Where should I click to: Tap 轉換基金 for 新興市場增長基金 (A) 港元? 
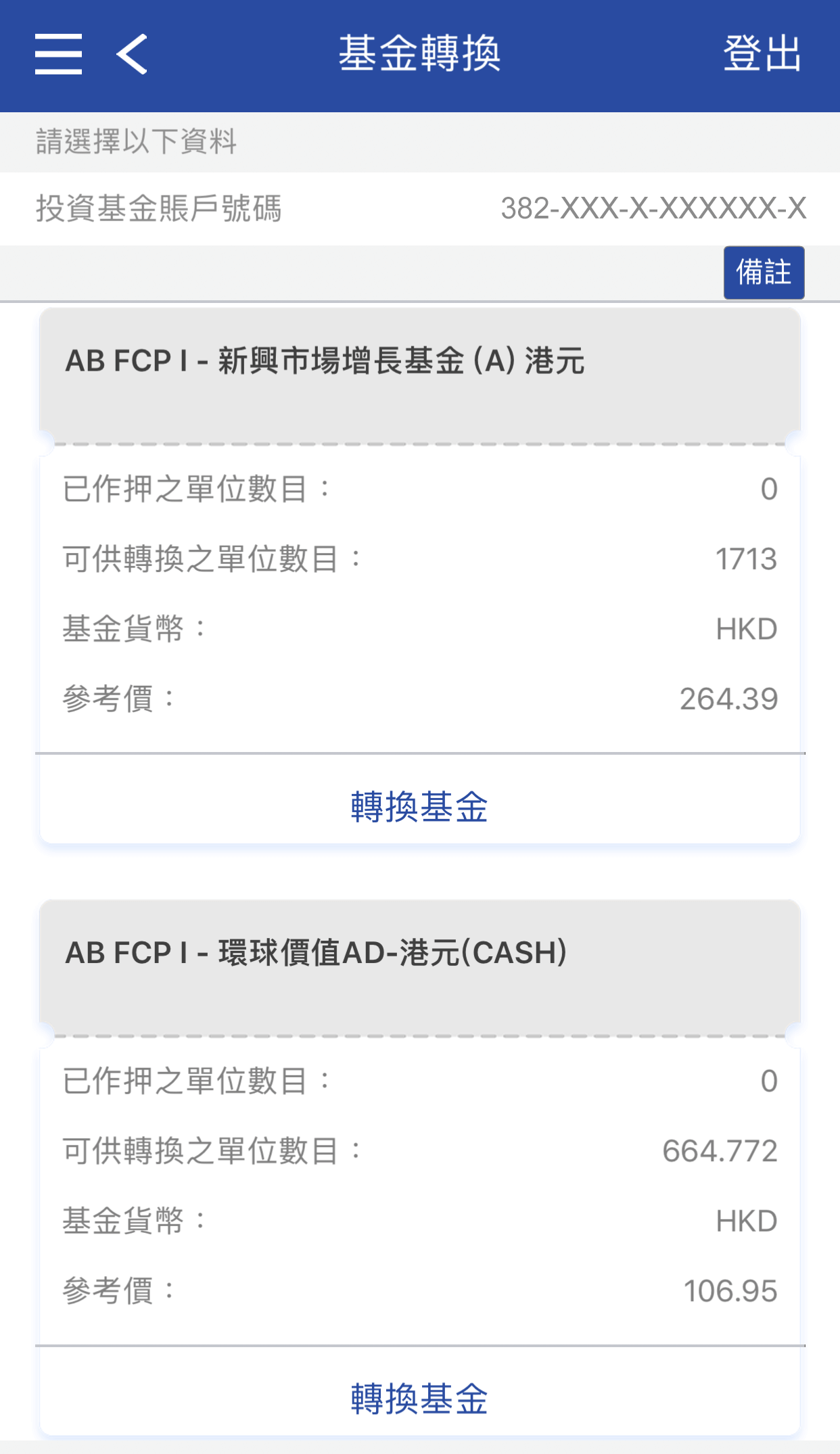419,806
